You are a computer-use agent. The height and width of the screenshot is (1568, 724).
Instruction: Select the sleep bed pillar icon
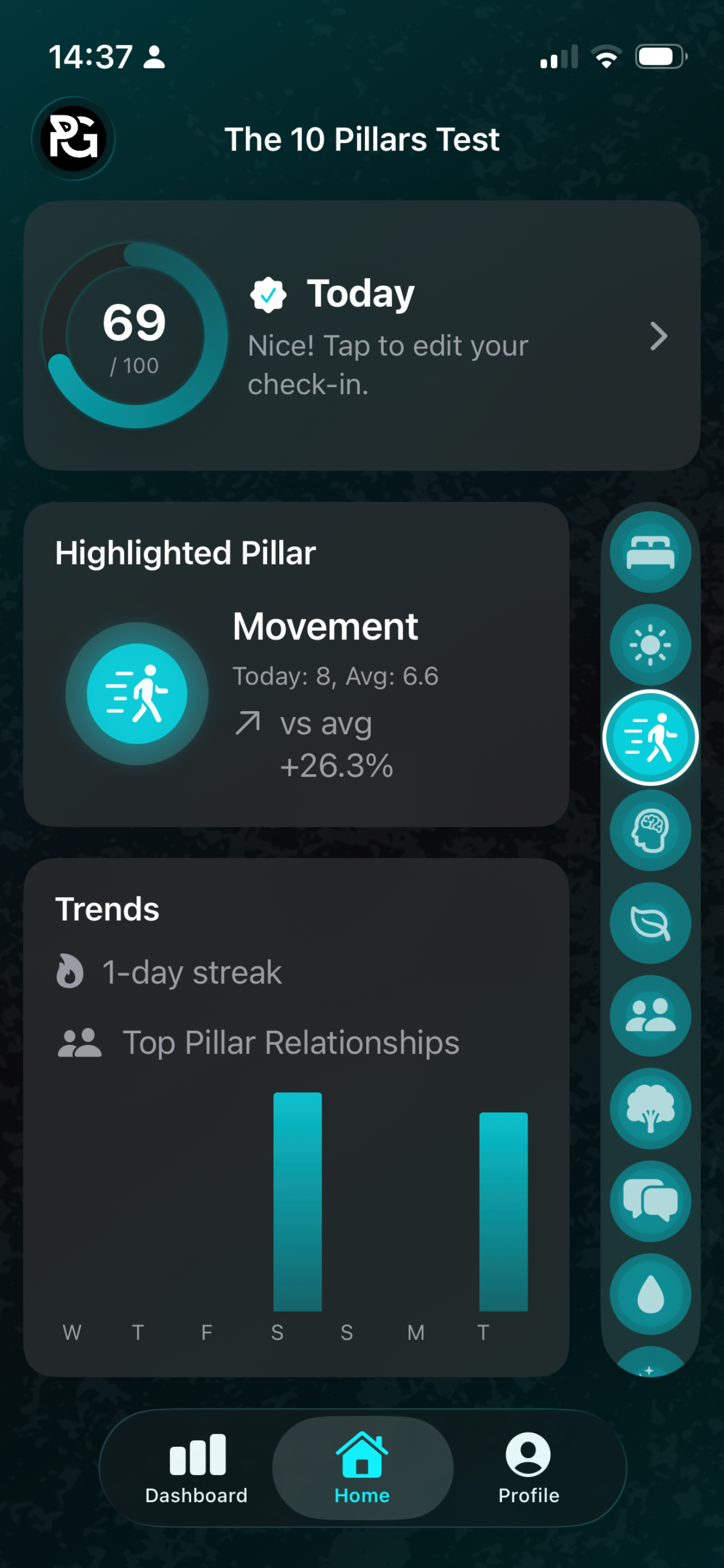[651, 552]
